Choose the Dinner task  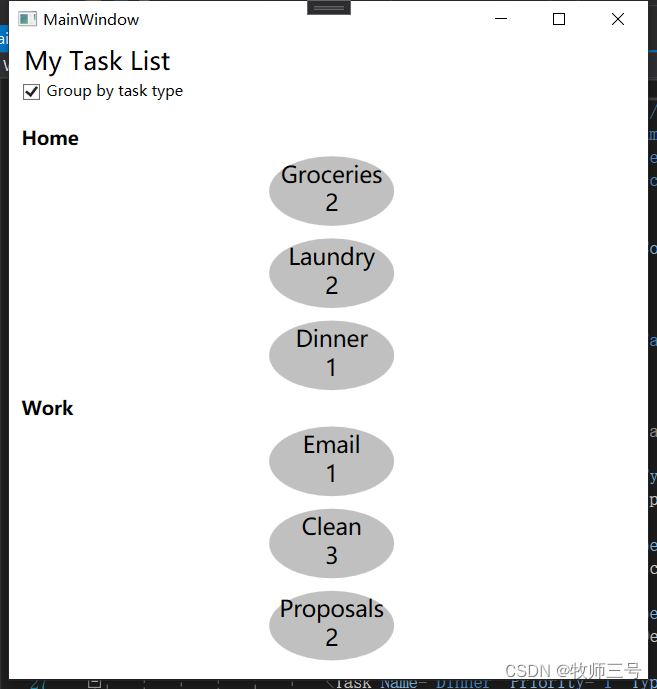point(331,354)
